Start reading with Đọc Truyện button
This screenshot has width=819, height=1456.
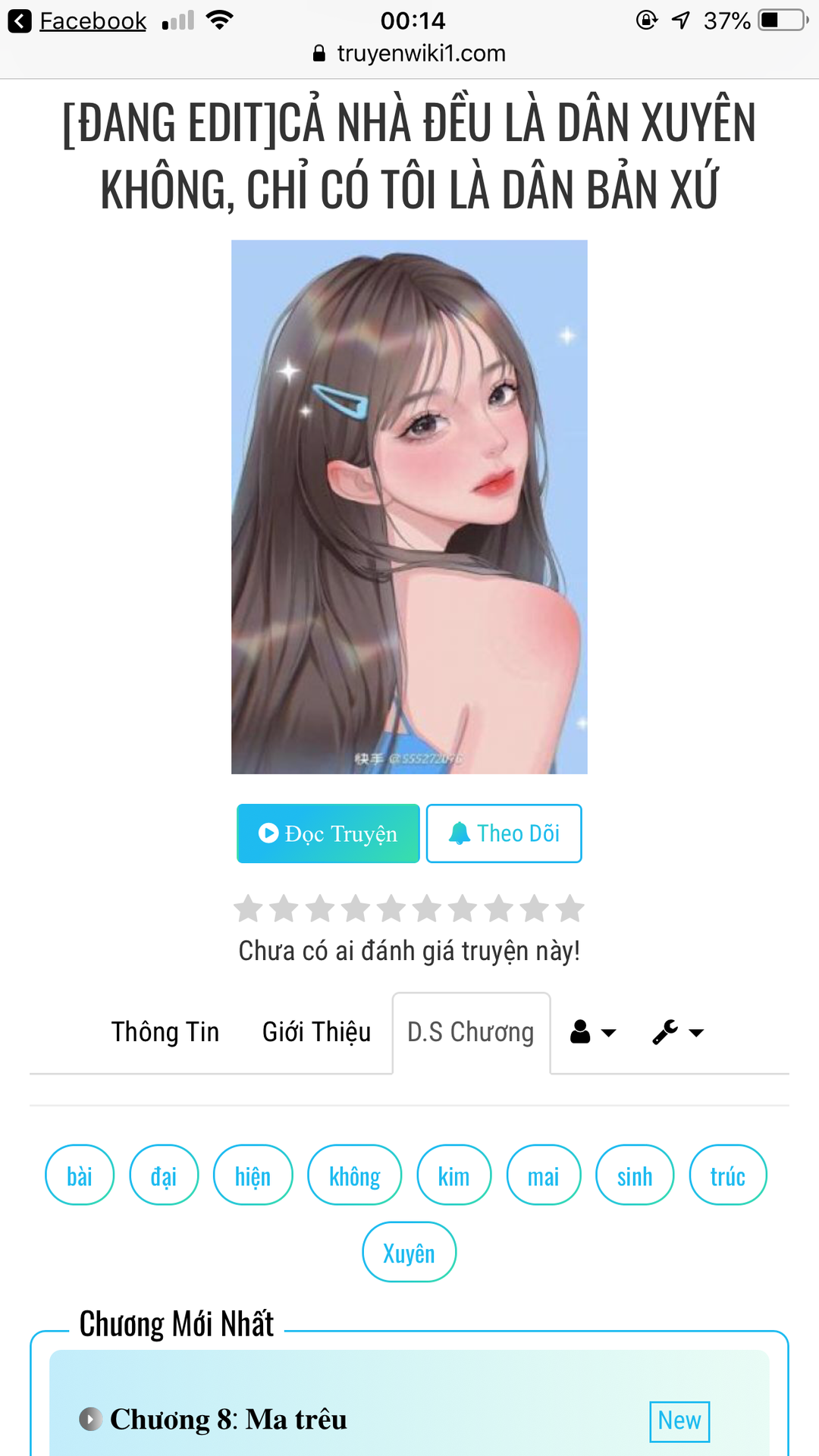(x=328, y=833)
